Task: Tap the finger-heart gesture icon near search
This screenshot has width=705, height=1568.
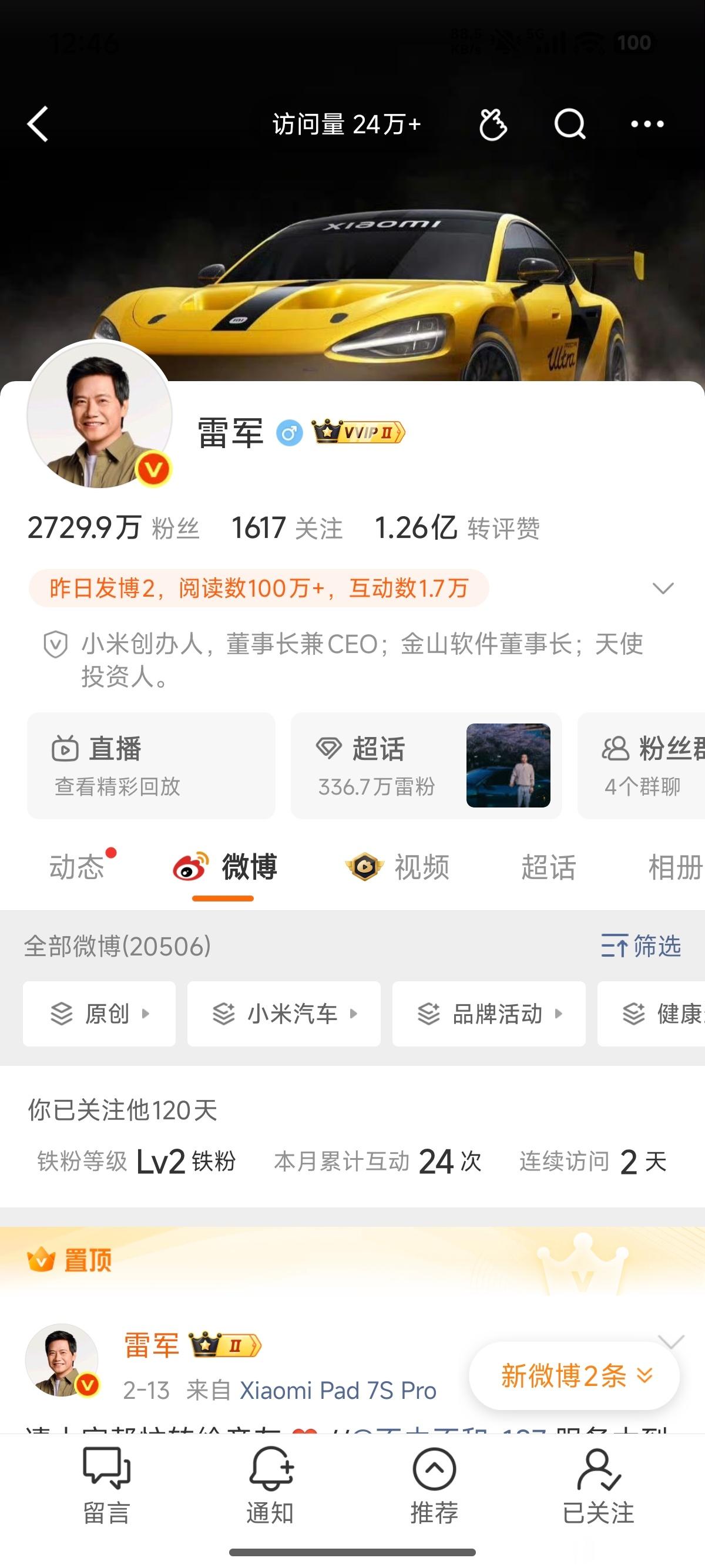Action: click(x=493, y=123)
